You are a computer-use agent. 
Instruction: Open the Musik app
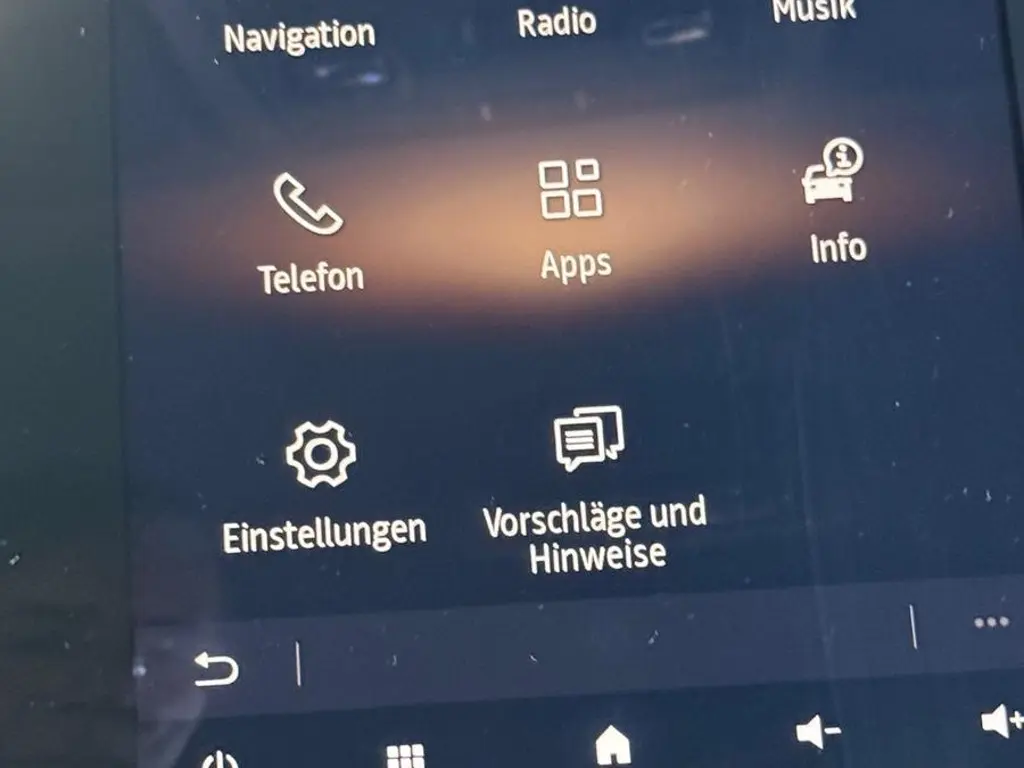[814, 10]
